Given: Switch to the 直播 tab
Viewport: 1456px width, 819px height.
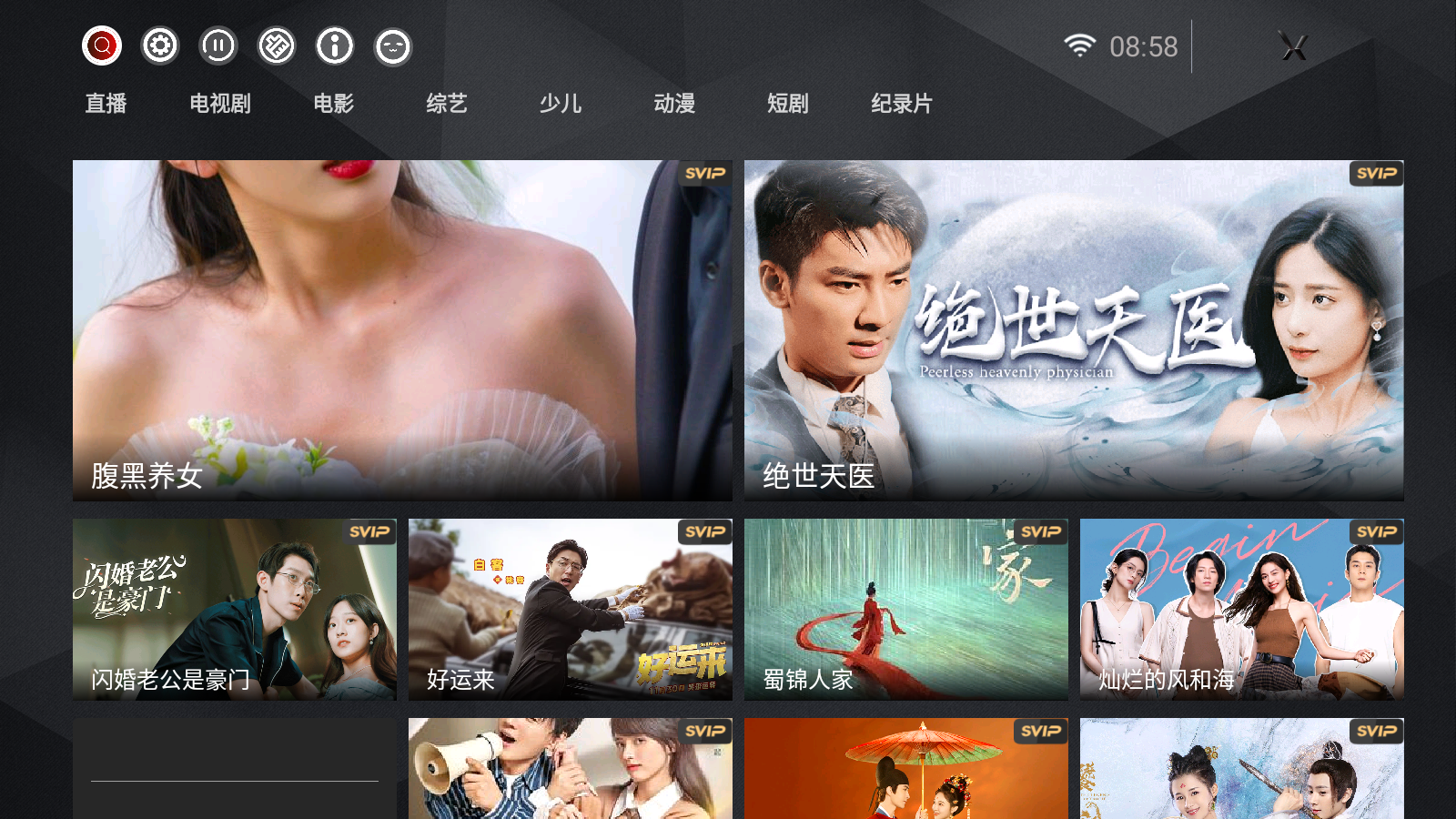Looking at the screenshot, I should (106, 104).
